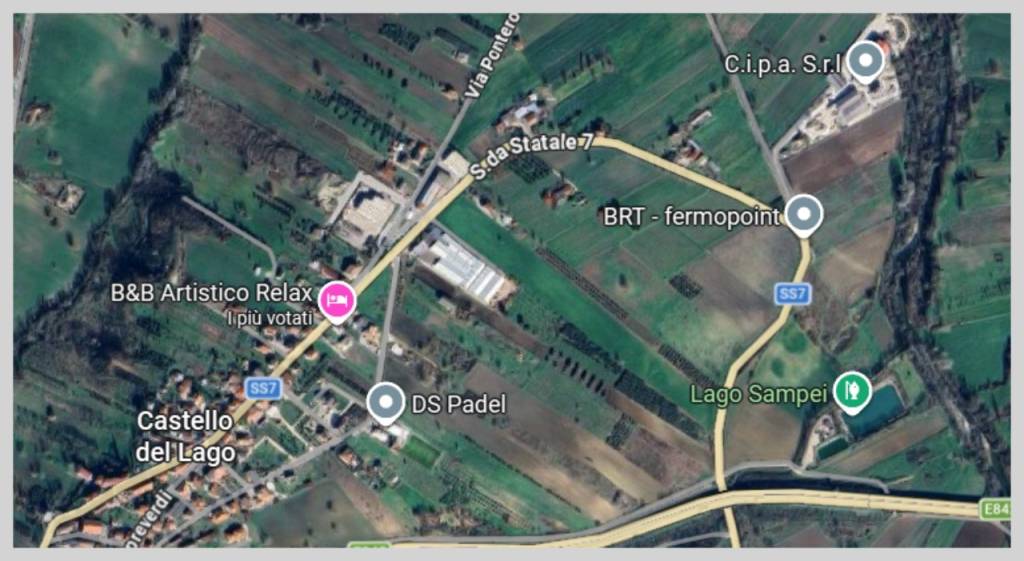Select the Lago Sampei restaurant pin
The image size is (1024, 561).
tap(852, 389)
